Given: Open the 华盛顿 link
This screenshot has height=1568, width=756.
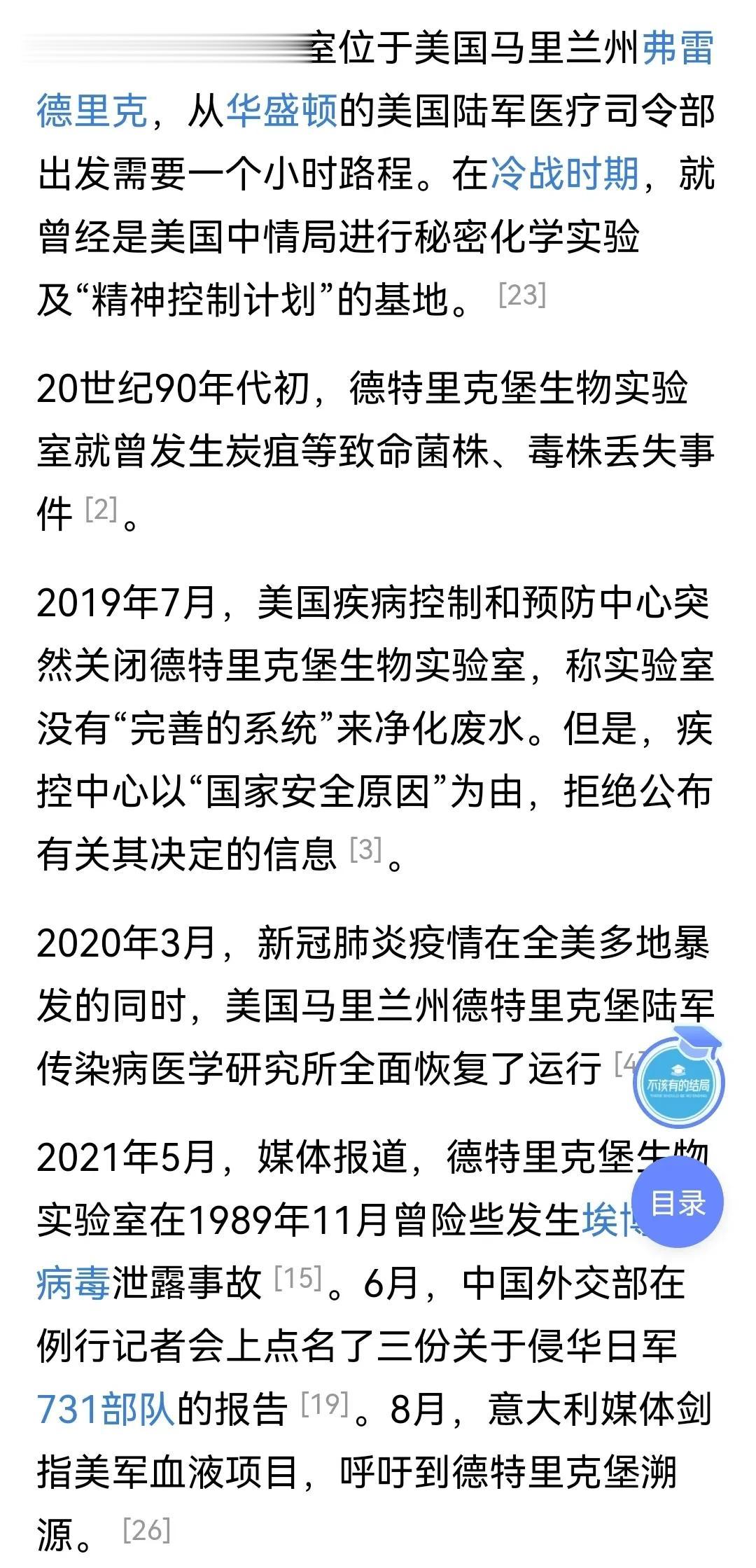Looking at the screenshot, I should pos(281,111).
